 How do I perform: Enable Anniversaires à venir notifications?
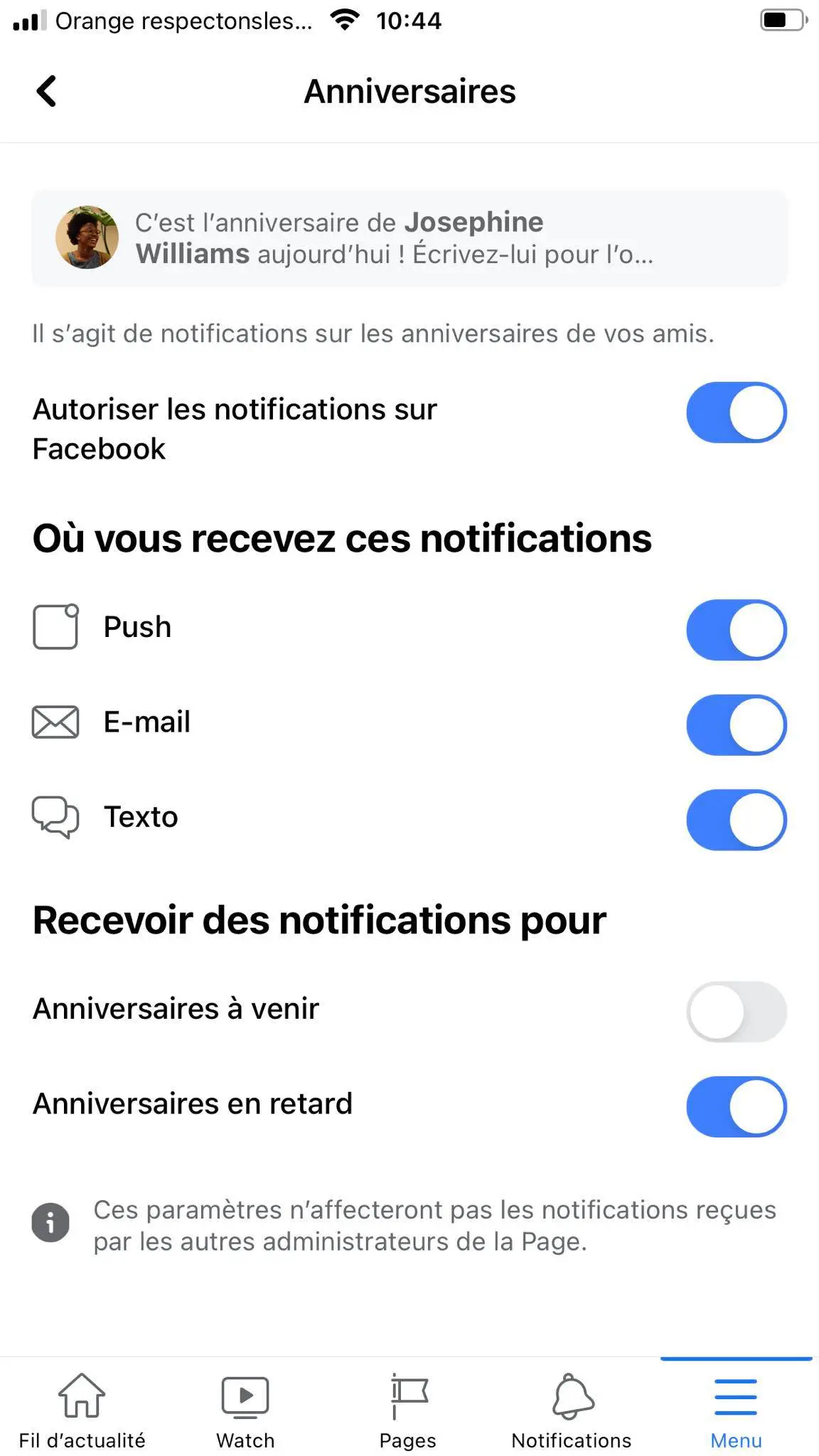click(x=737, y=1012)
